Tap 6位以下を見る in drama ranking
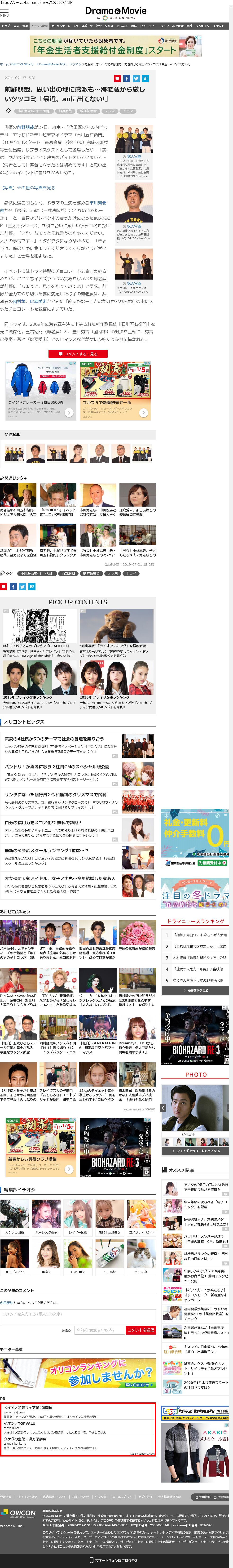Viewport: 233px width, 1568px height. pyautogui.click(x=196, y=991)
